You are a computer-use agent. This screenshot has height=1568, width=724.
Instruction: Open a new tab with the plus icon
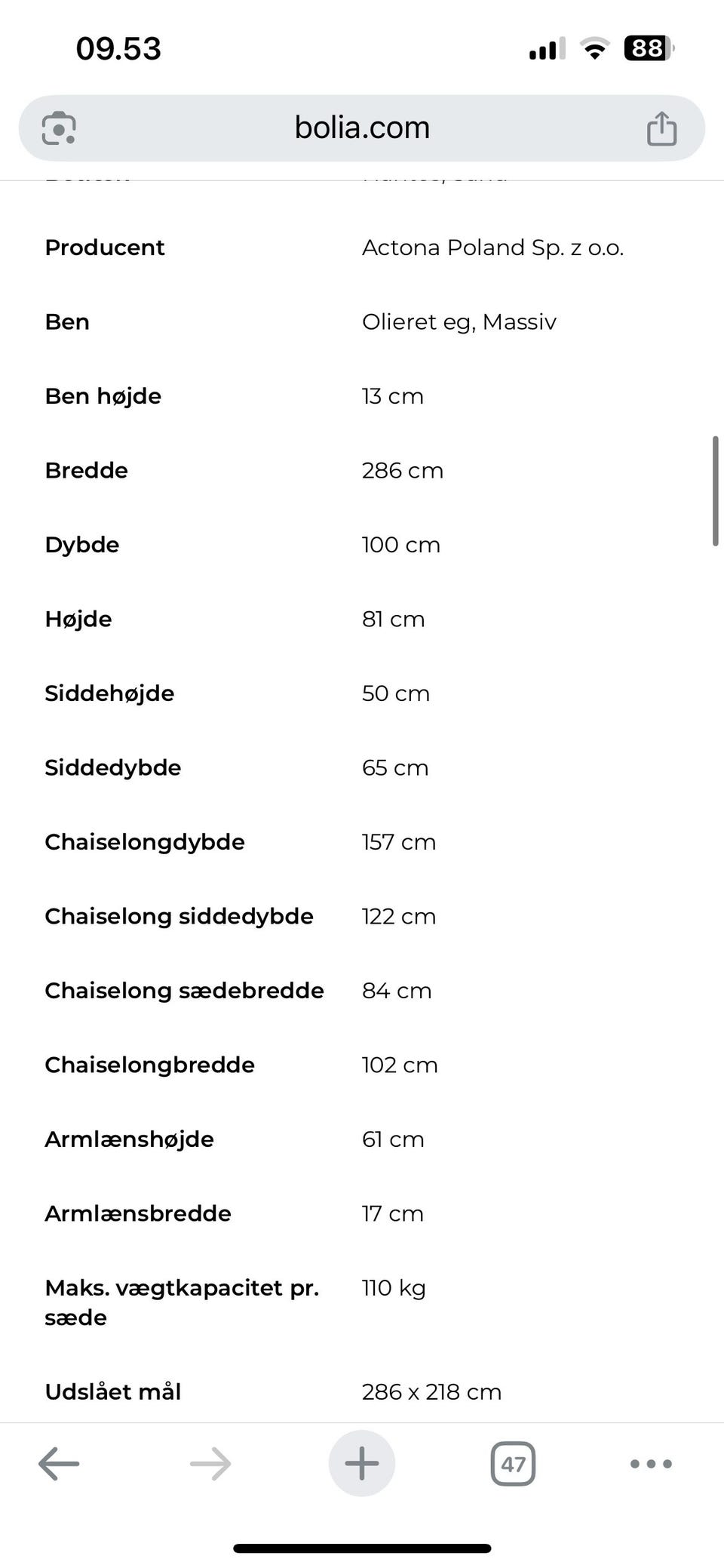point(362,1462)
